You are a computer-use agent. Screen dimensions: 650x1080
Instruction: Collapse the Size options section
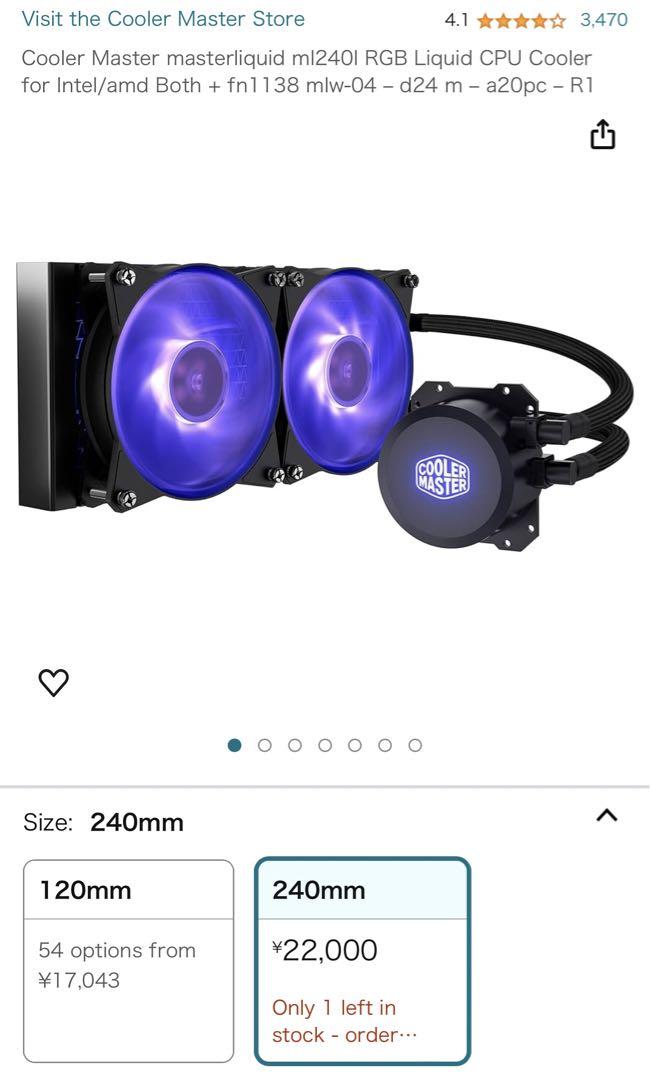[x=607, y=816]
